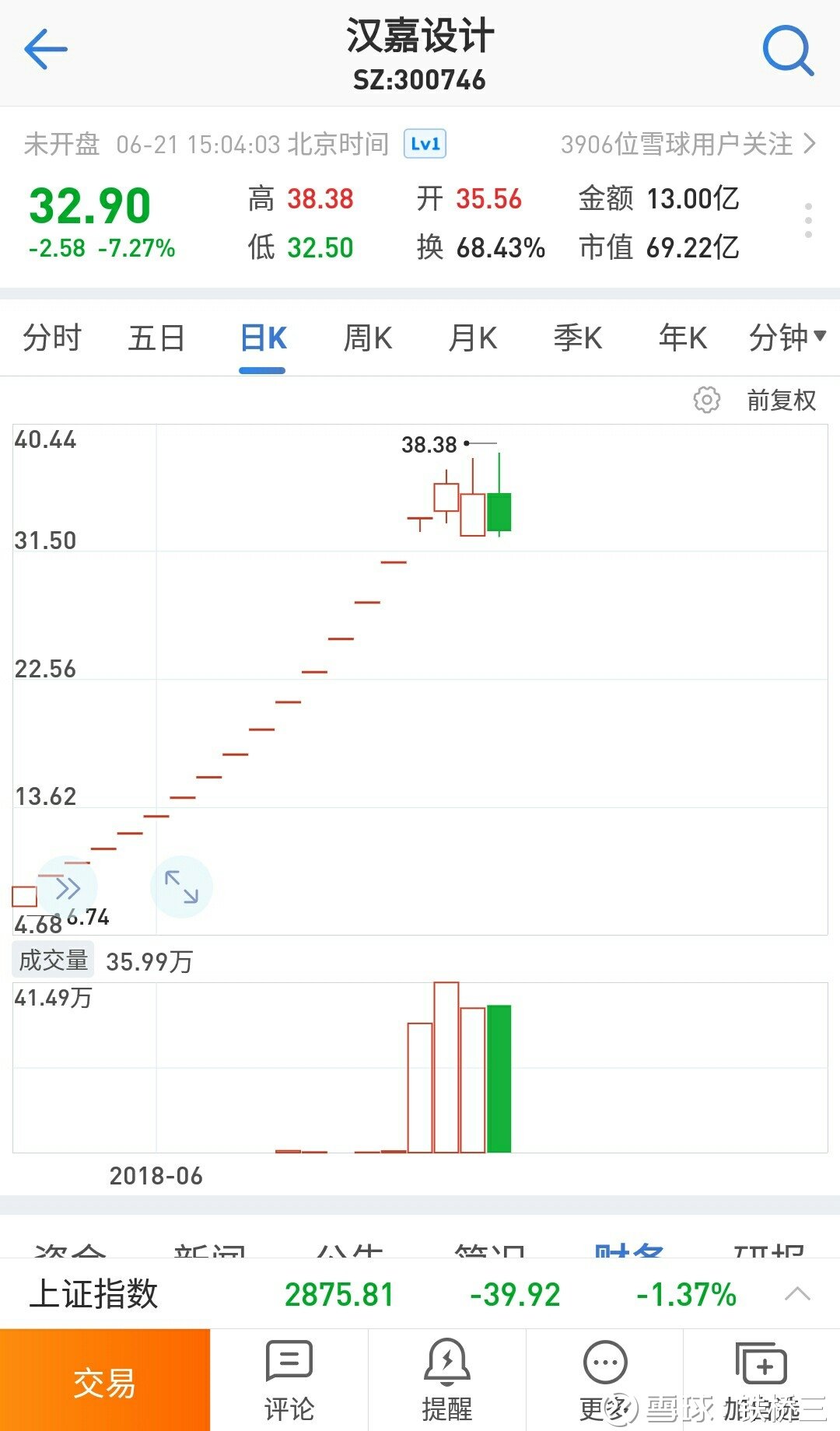This screenshot has height=1431, width=840.
Task: Tap the back arrow to return
Action: coord(44,48)
